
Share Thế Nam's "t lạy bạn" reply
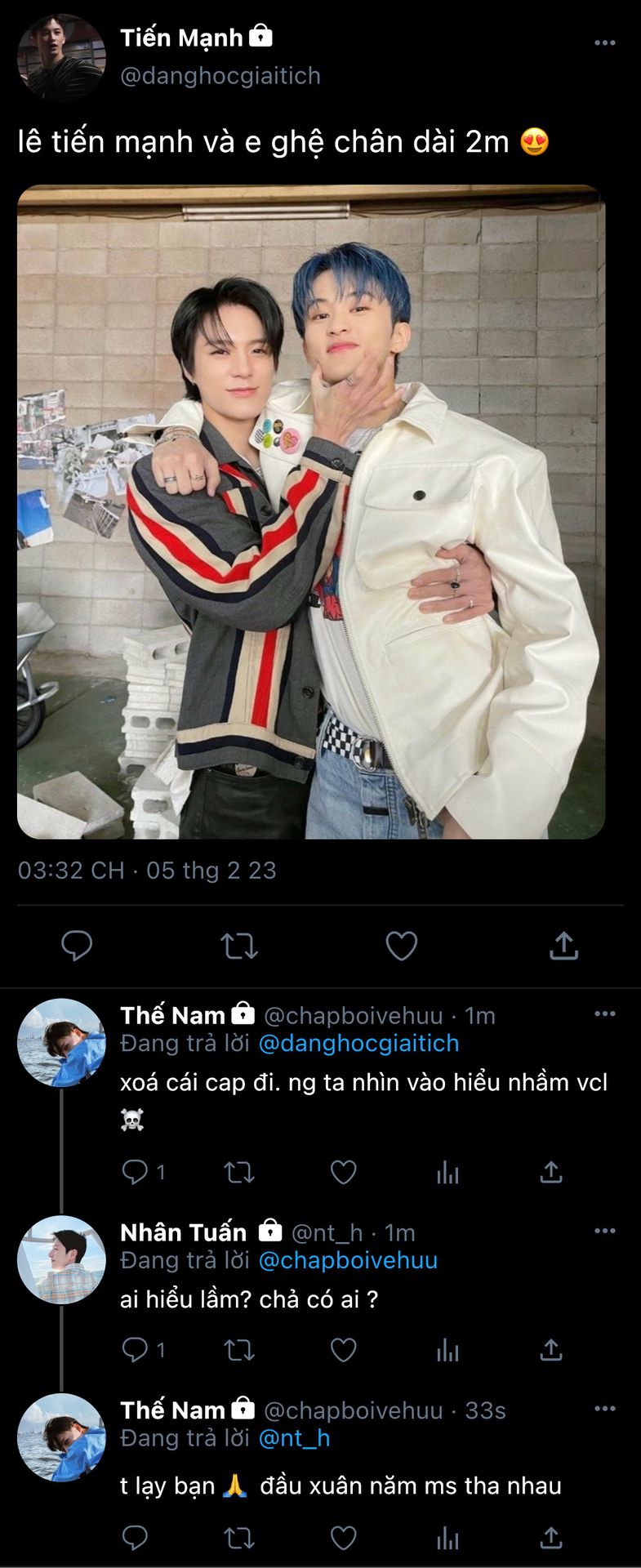tap(551, 1538)
